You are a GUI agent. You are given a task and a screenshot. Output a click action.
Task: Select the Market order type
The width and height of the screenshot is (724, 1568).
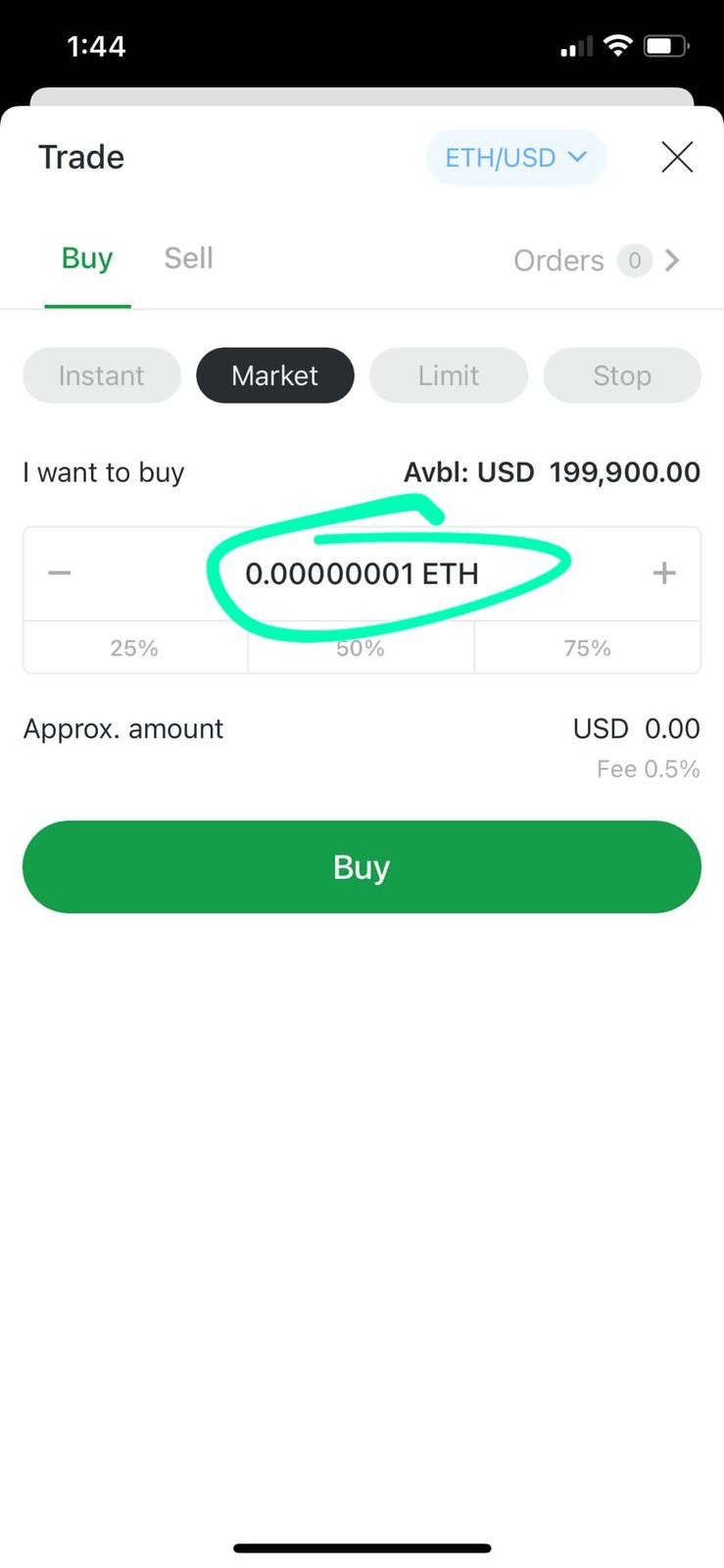tap(274, 374)
